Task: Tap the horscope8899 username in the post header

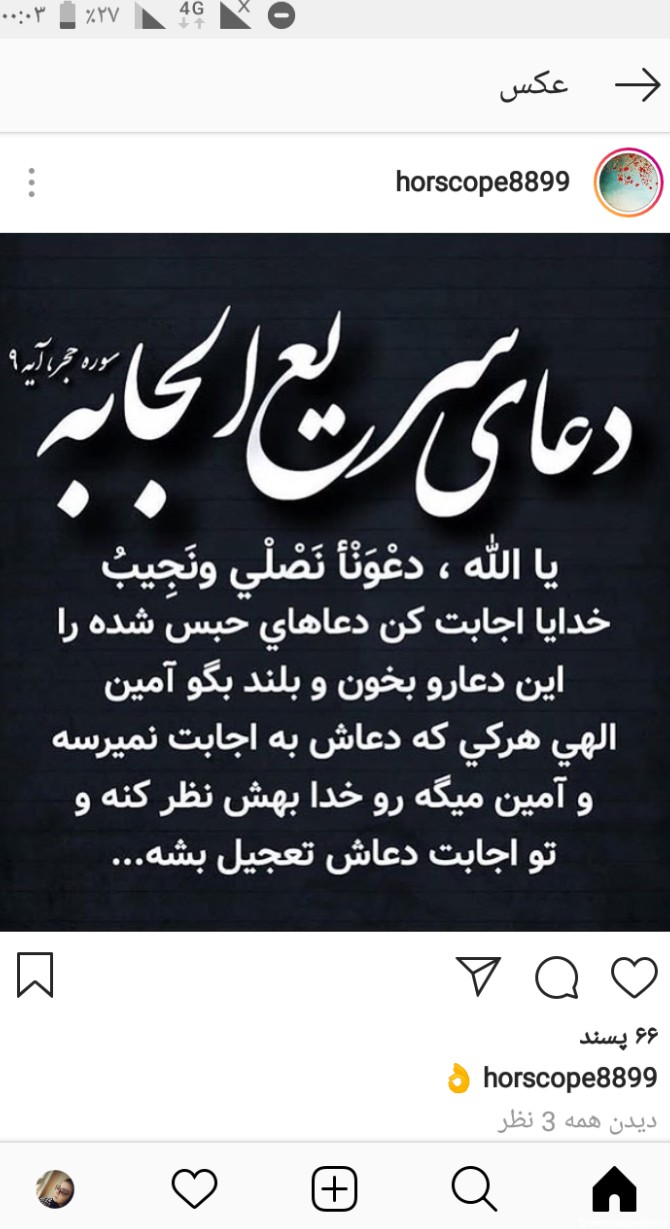Action: click(482, 182)
